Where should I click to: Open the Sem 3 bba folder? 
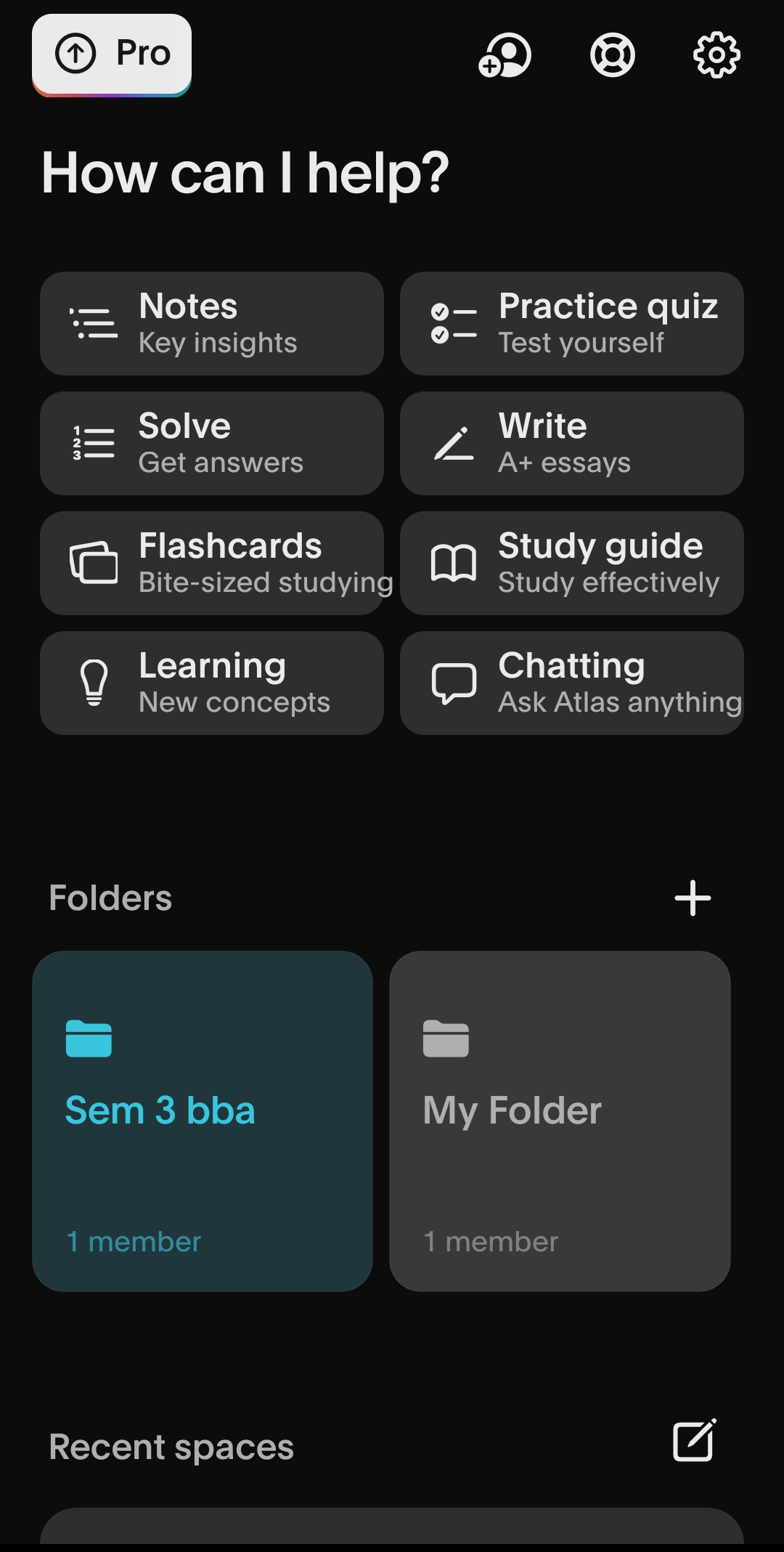click(x=203, y=1121)
